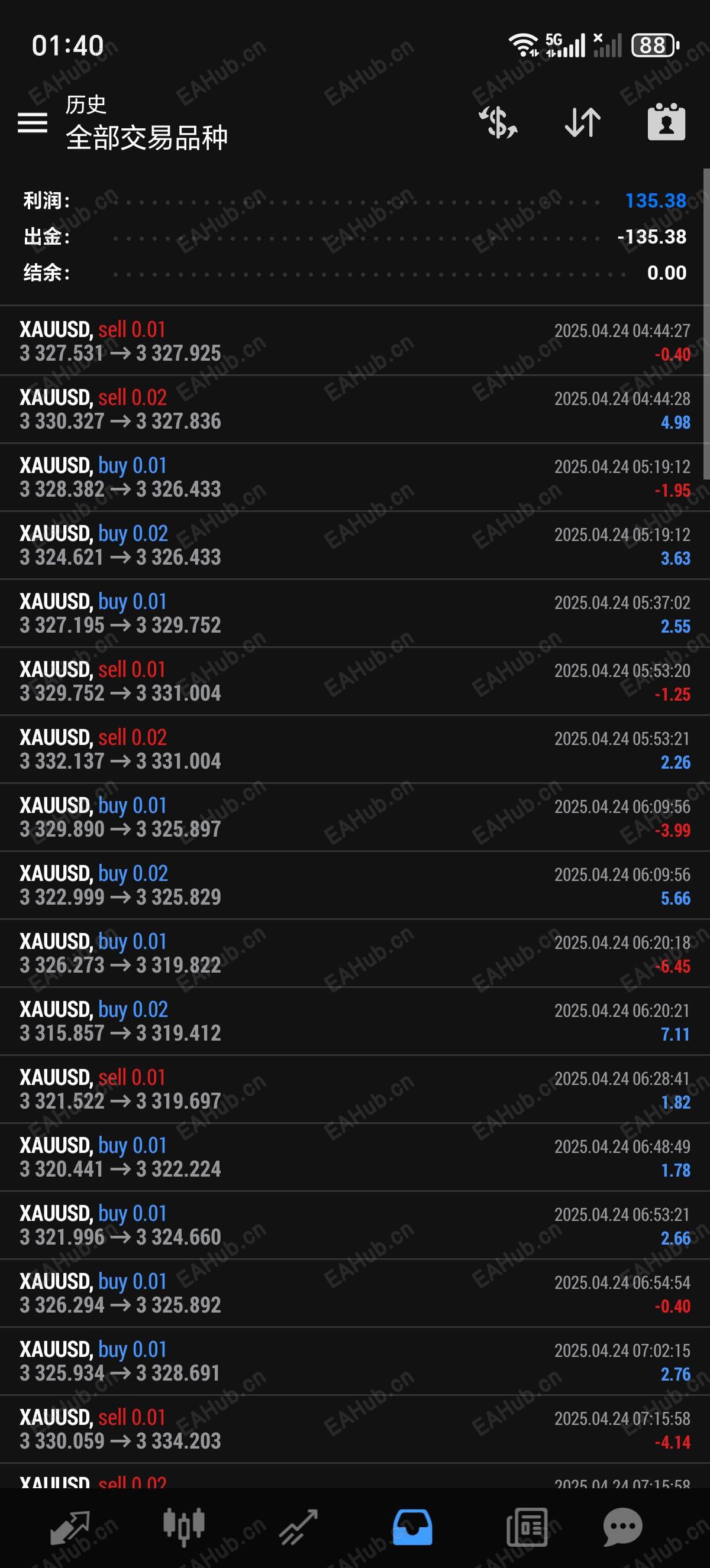Switch to the Chart candlestick tab

[x=184, y=1527]
